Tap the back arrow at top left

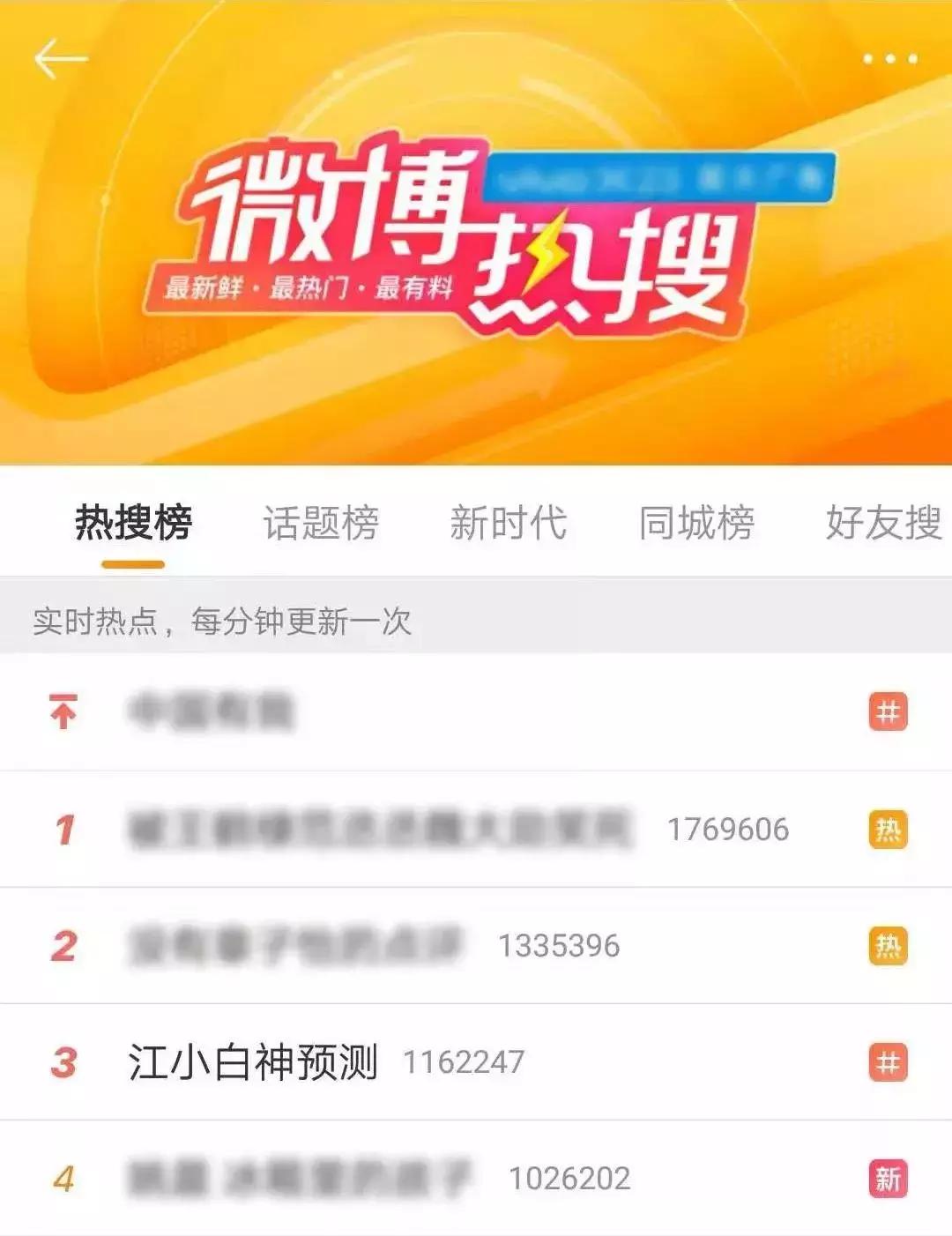[58, 59]
